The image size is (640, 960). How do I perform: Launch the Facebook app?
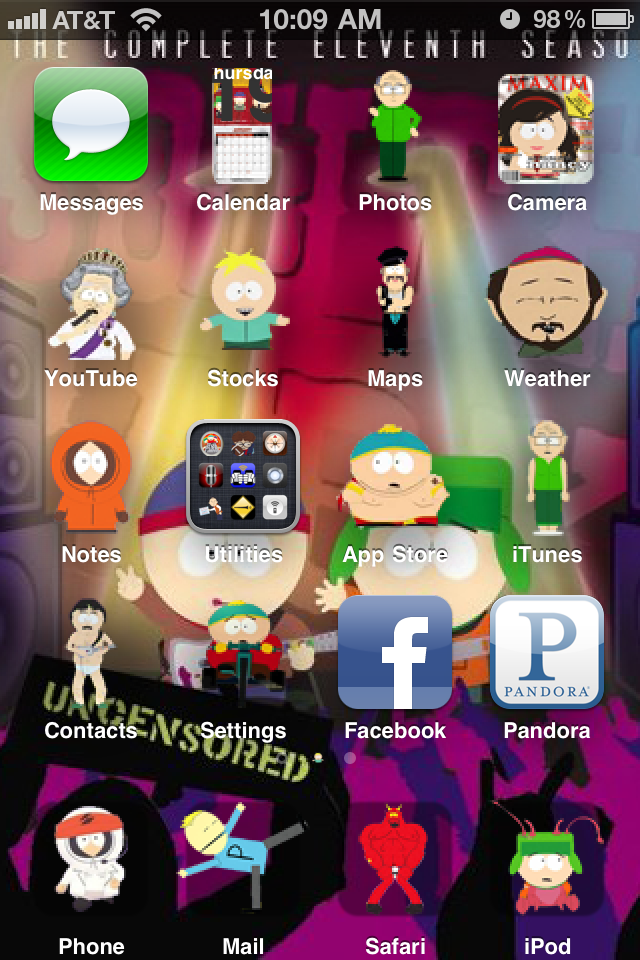pyautogui.click(x=395, y=652)
